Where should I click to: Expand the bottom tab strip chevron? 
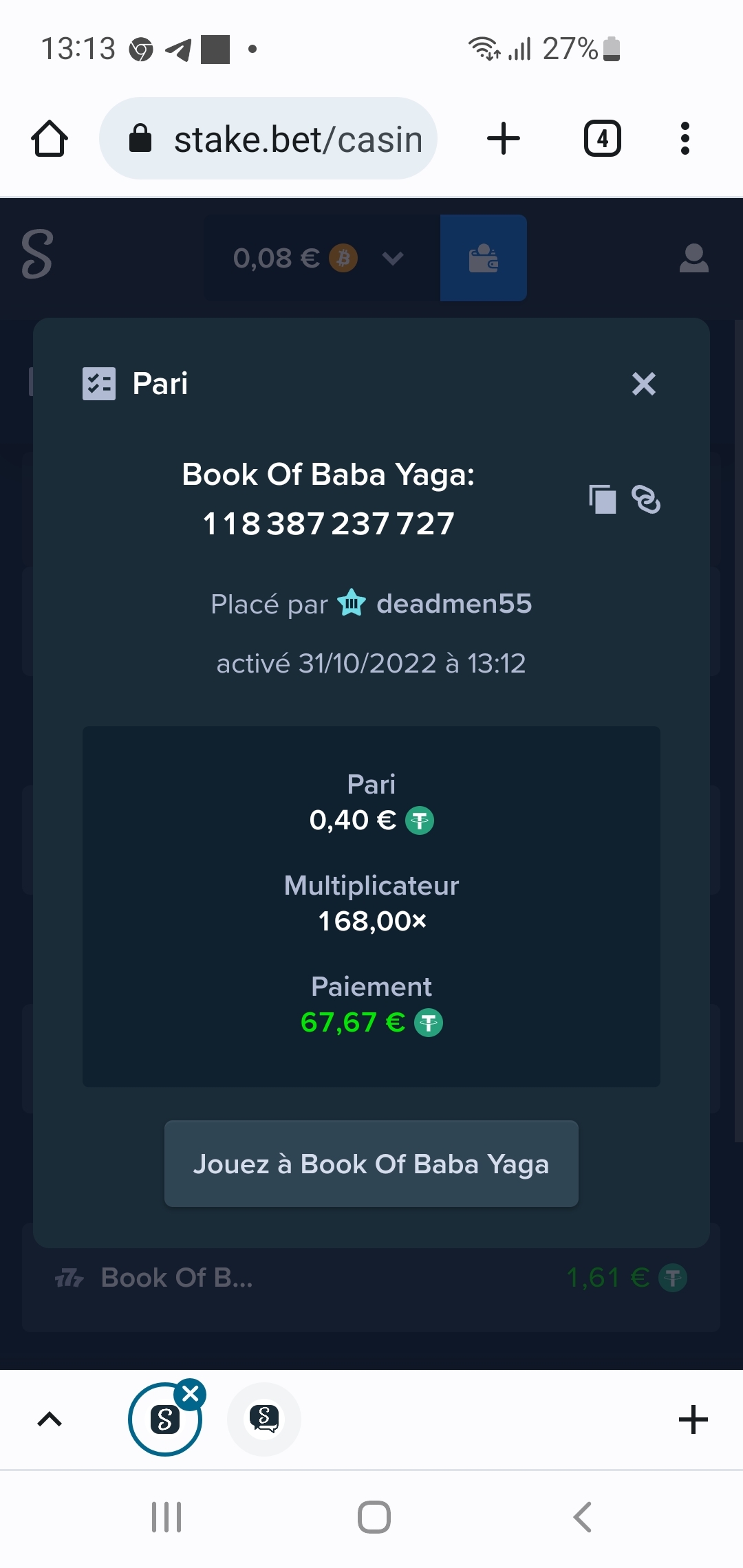point(50,1419)
